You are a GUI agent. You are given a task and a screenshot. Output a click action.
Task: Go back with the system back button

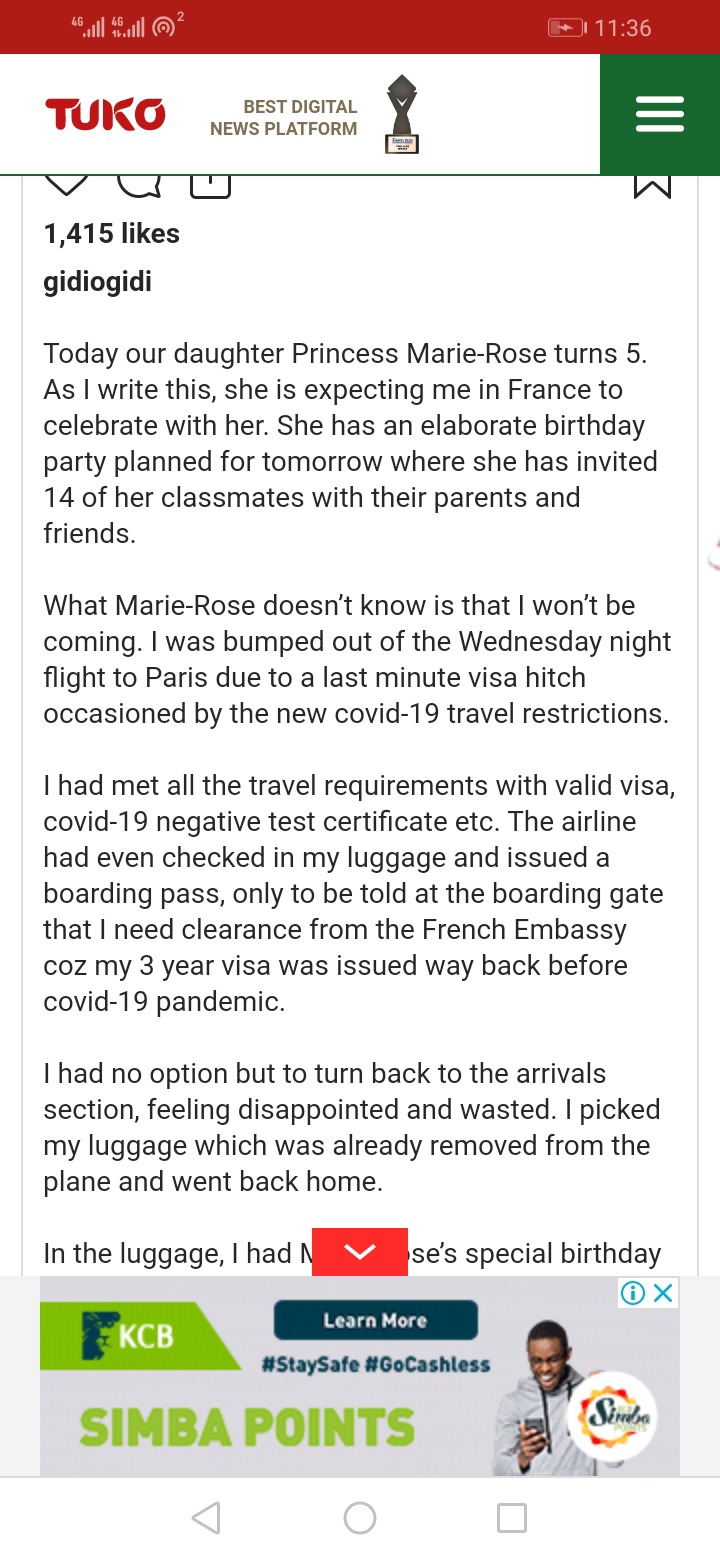coord(206,1518)
